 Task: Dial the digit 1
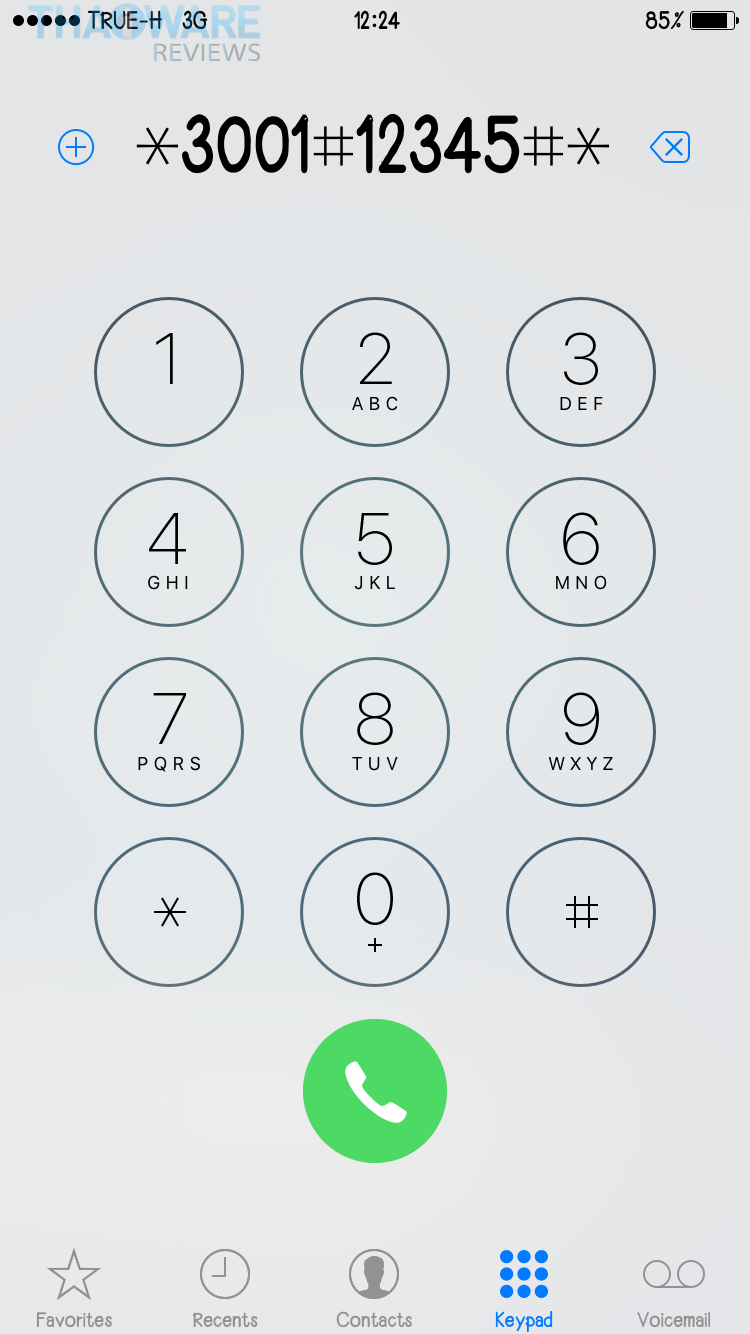pyautogui.click(x=169, y=372)
